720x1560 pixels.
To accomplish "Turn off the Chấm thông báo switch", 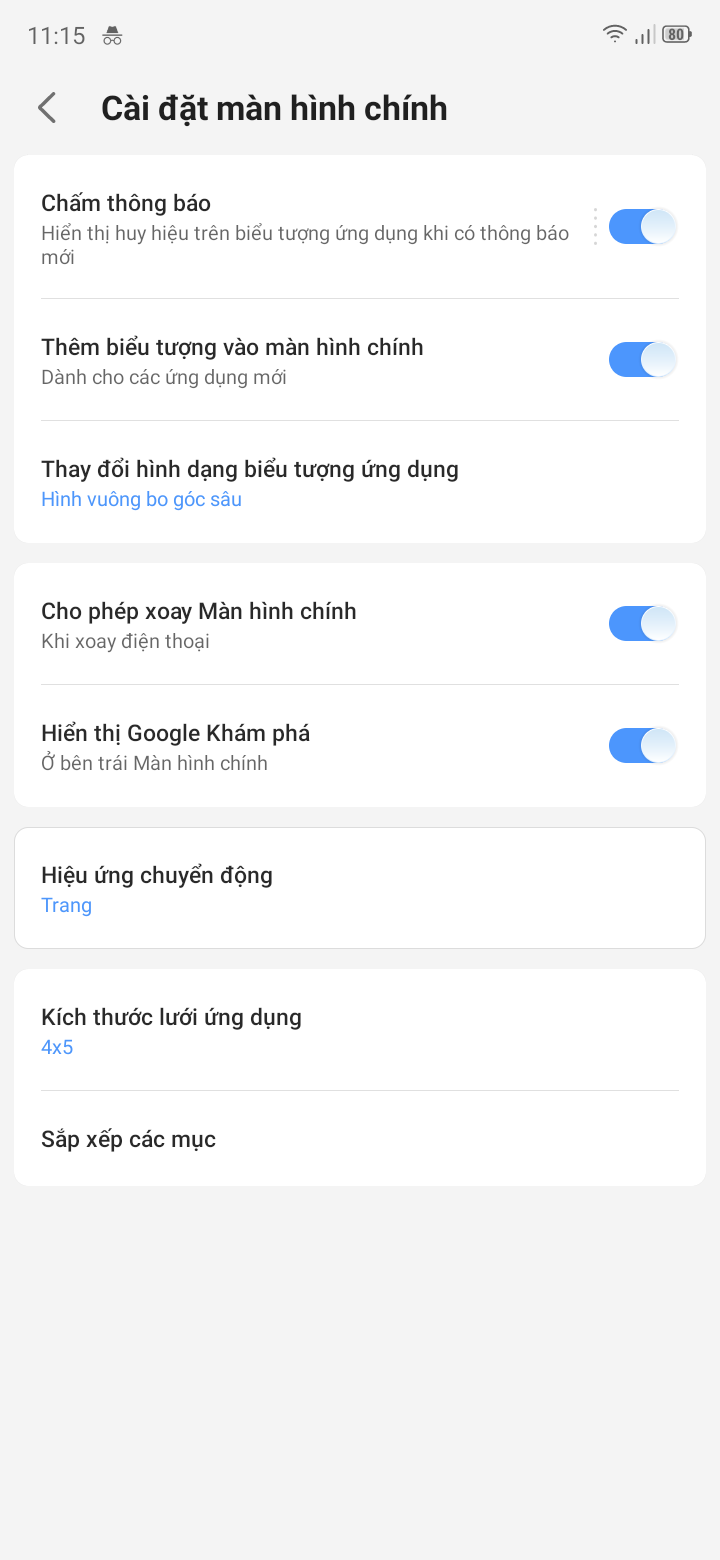I will [x=642, y=227].
